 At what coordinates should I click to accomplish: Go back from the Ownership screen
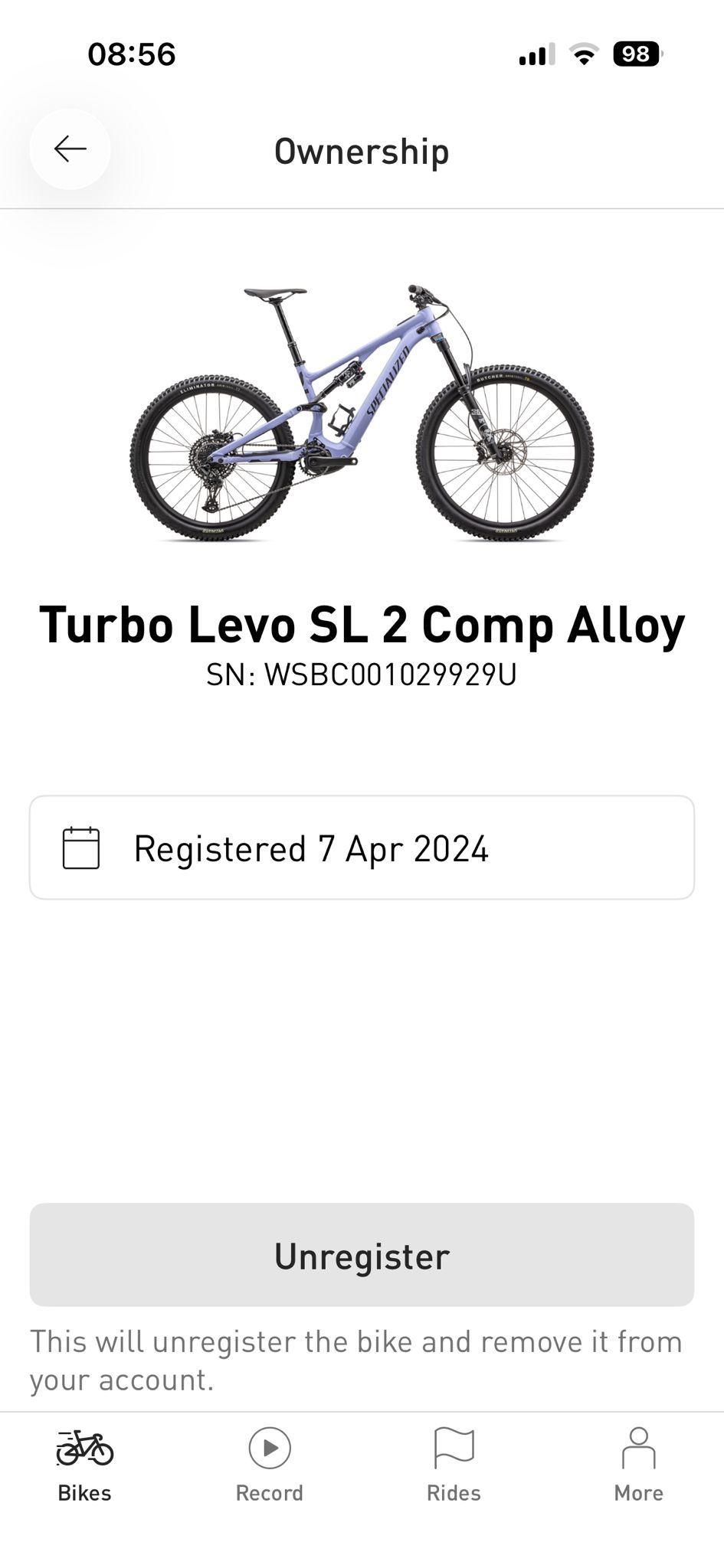70,149
